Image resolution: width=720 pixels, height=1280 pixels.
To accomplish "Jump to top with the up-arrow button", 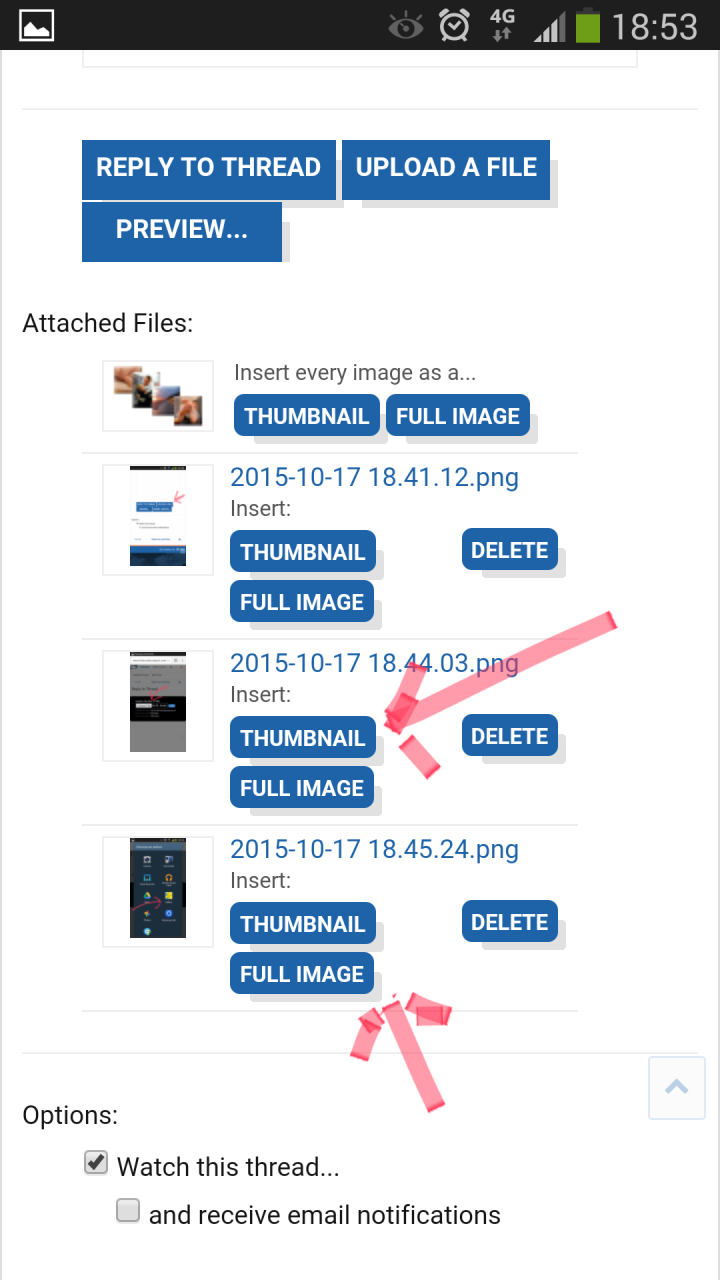I will (x=677, y=1087).
